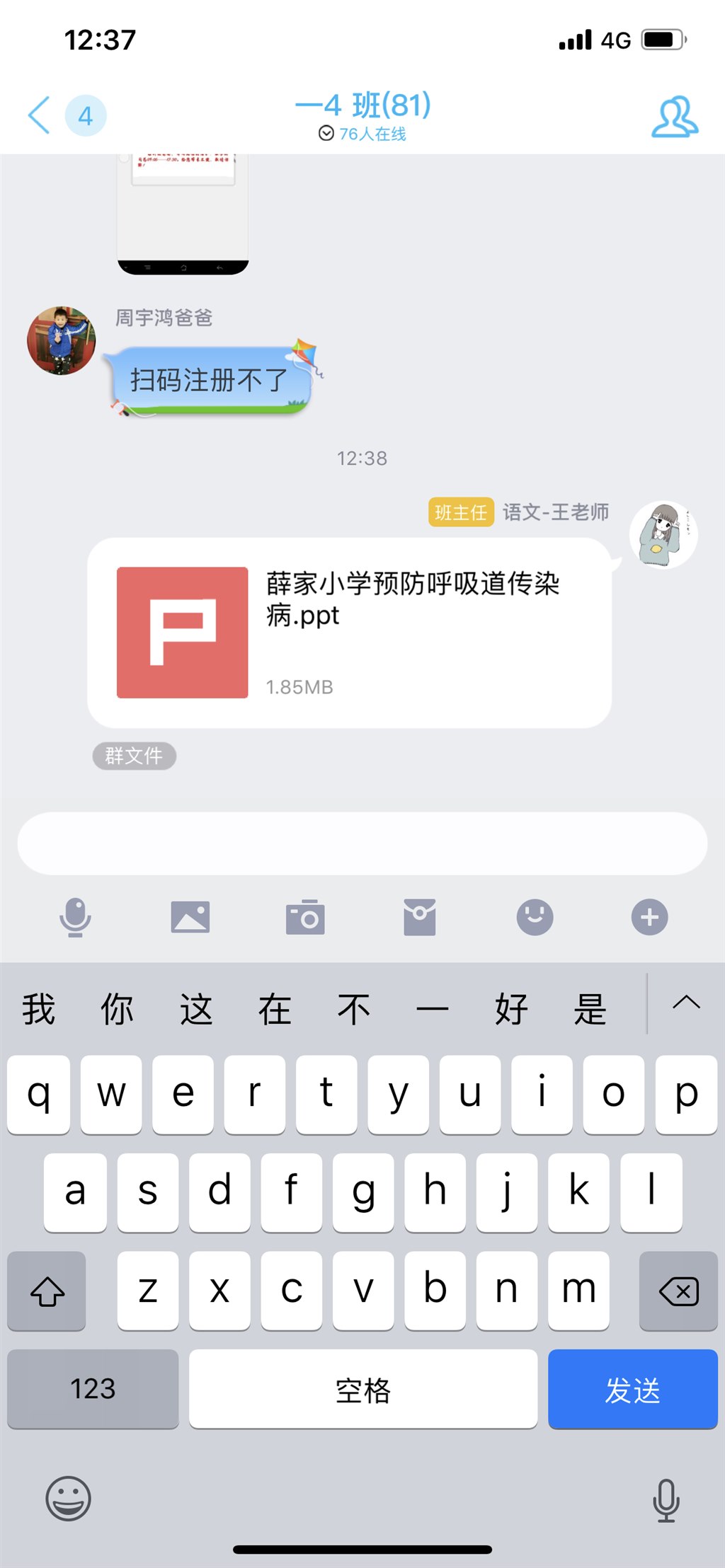Open the plus menu for more options
This screenshot has height=1568, width=725.
coord(649,917)
